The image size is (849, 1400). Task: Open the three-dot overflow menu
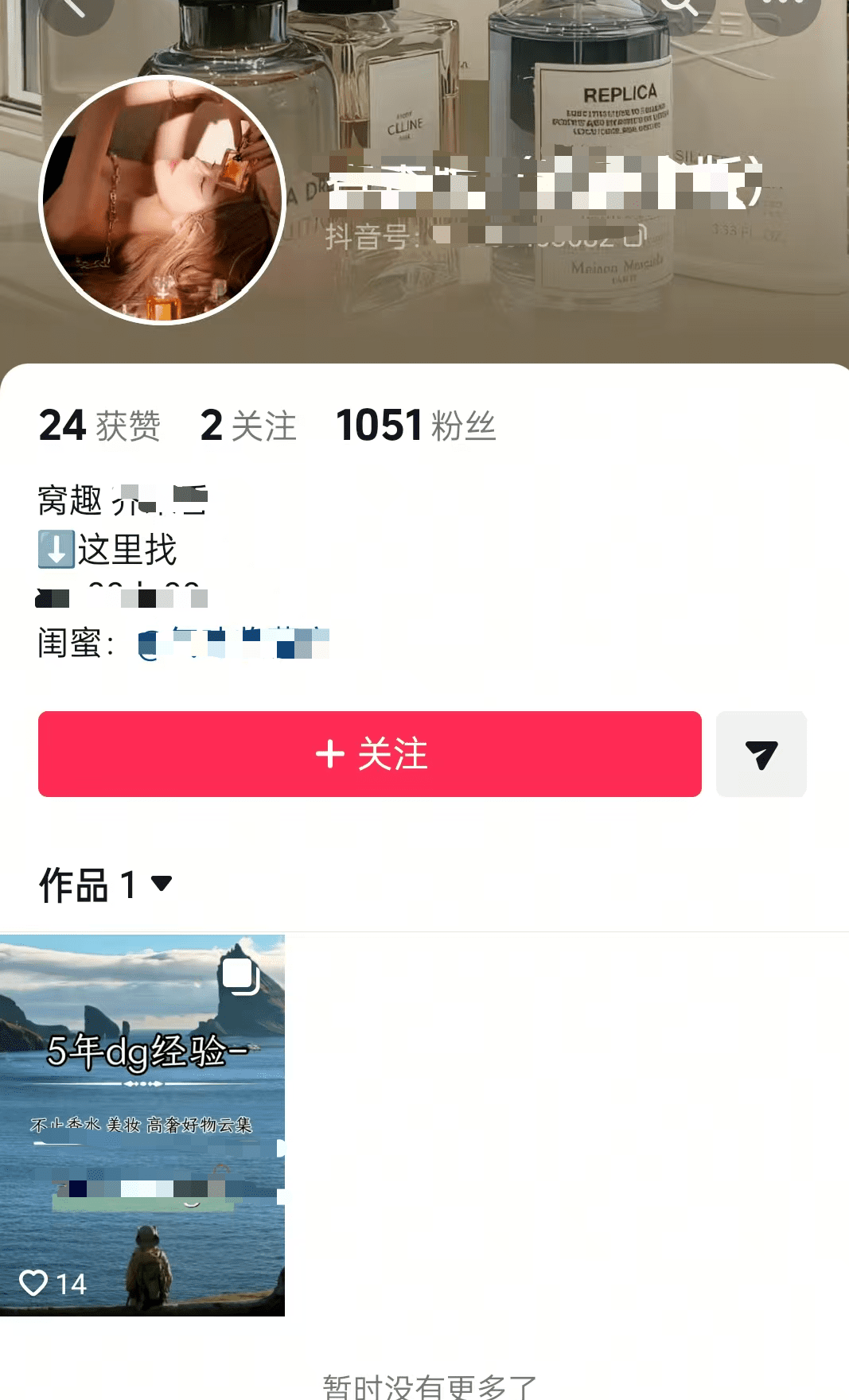(782, 6)
